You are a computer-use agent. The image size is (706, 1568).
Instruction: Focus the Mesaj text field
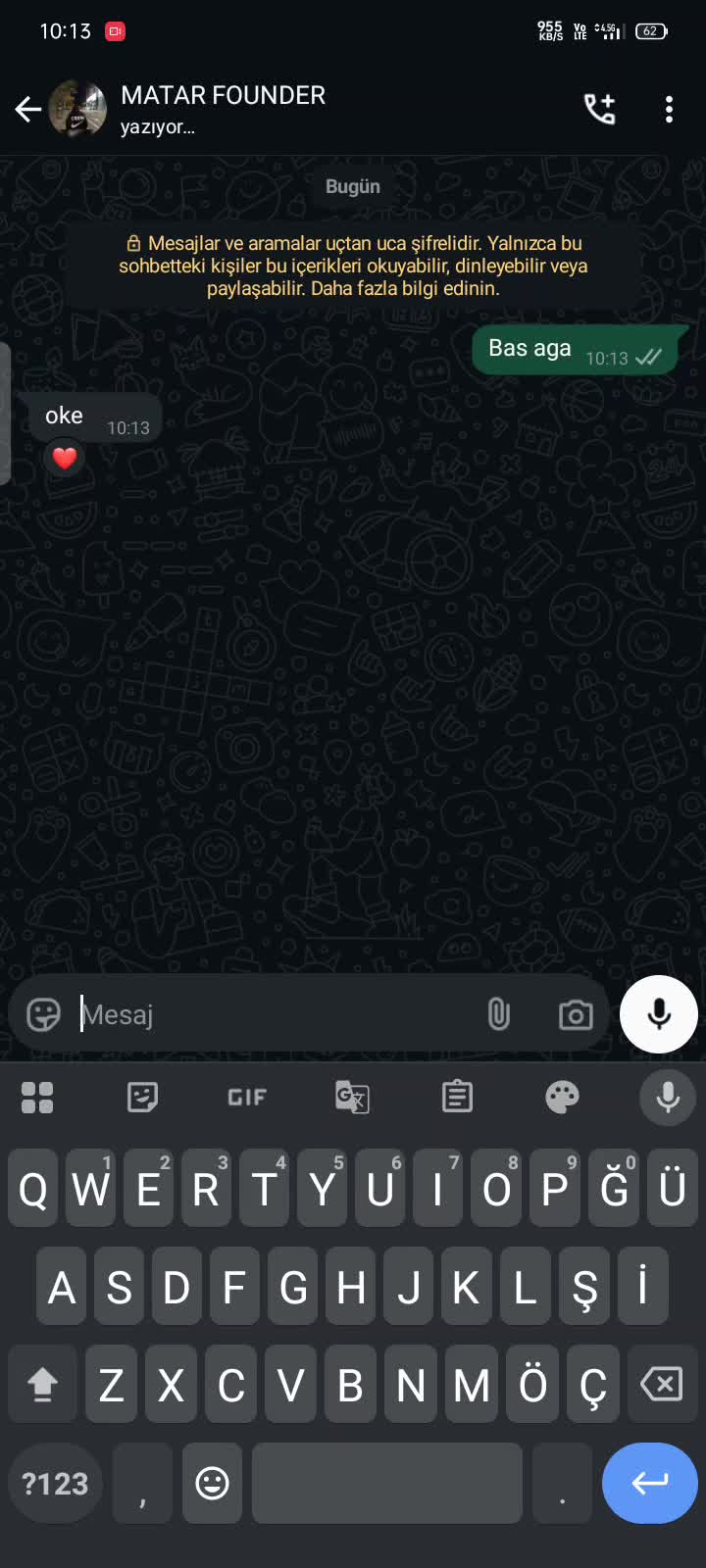point(275,1014)
